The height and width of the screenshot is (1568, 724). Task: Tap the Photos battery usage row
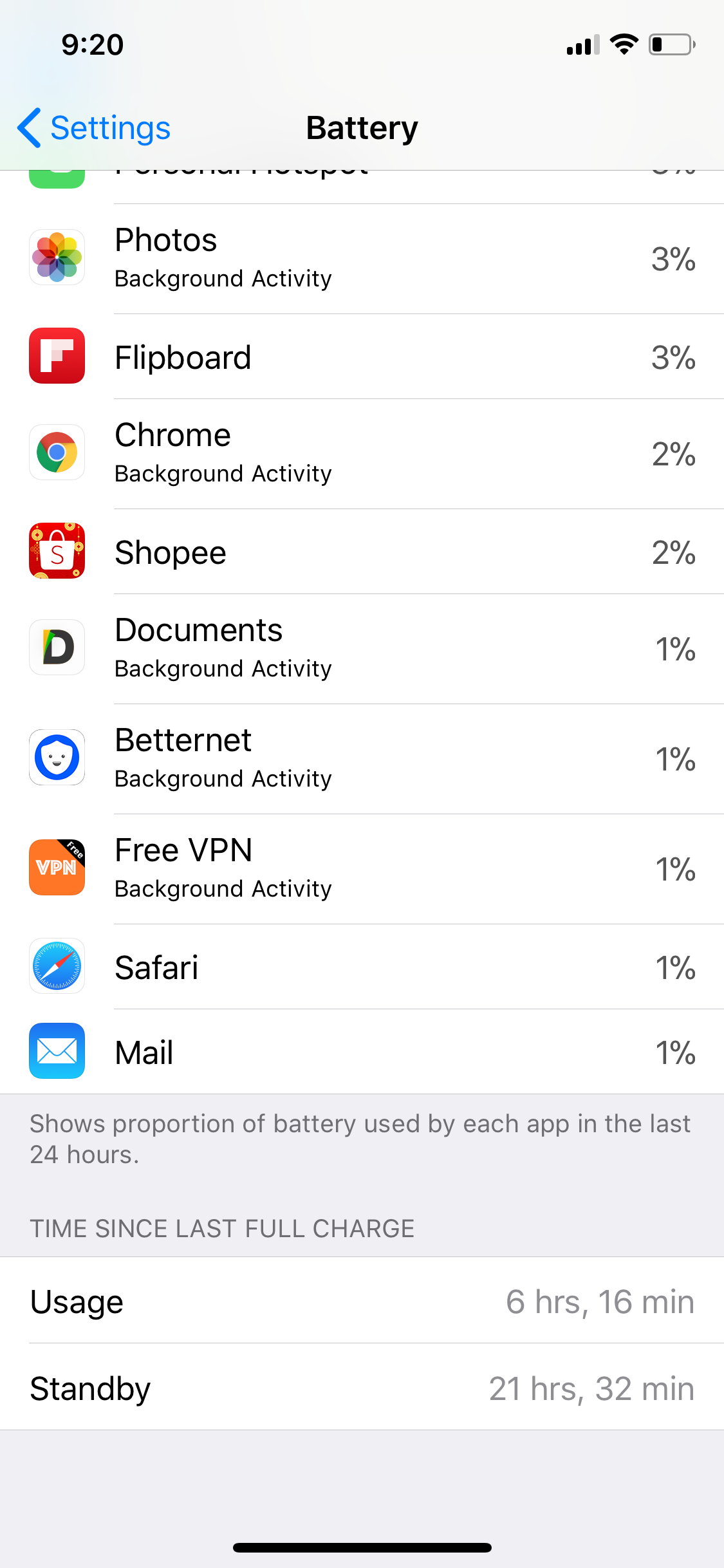click(362, 259)
